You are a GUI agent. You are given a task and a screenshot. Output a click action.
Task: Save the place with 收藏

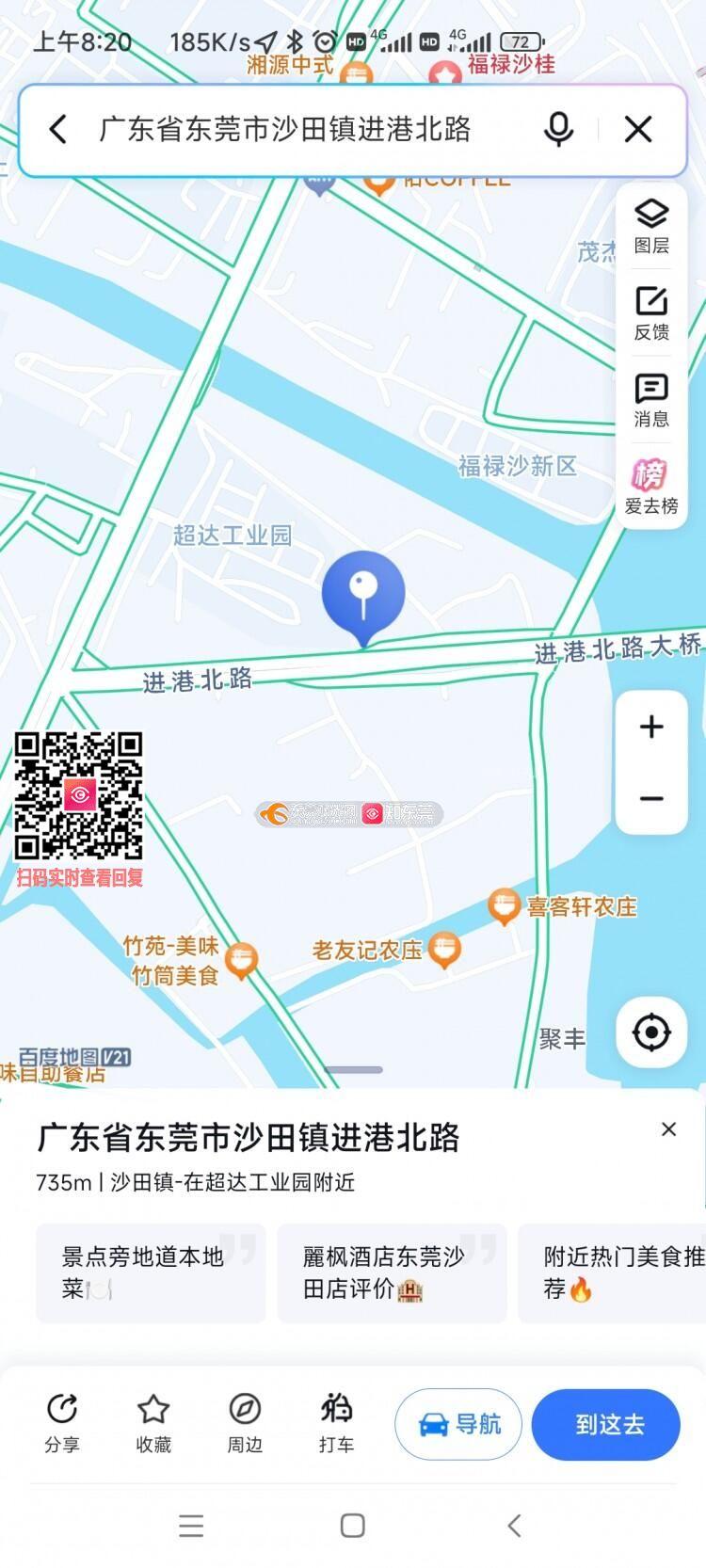[x=153, y=1423]
